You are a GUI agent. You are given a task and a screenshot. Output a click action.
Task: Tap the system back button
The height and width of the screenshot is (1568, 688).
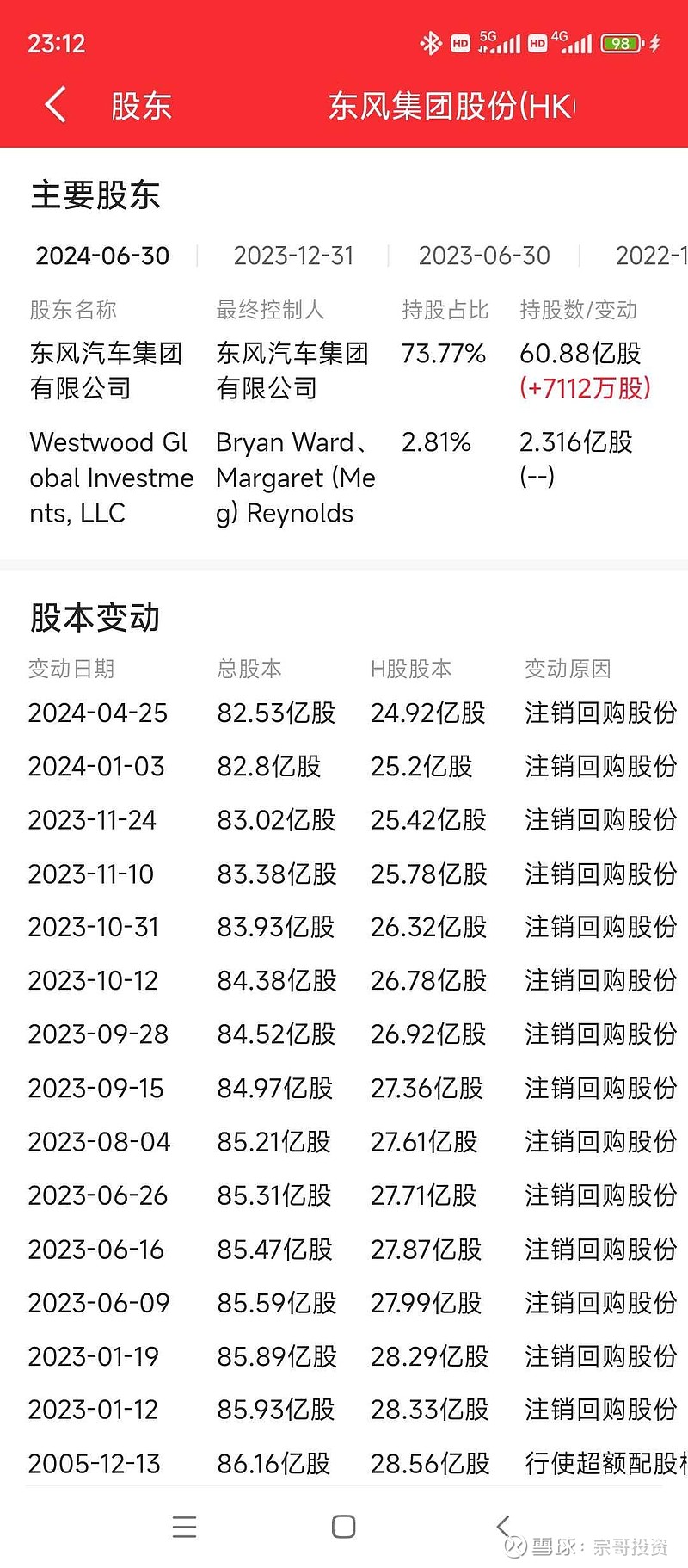coord(503,1527)
